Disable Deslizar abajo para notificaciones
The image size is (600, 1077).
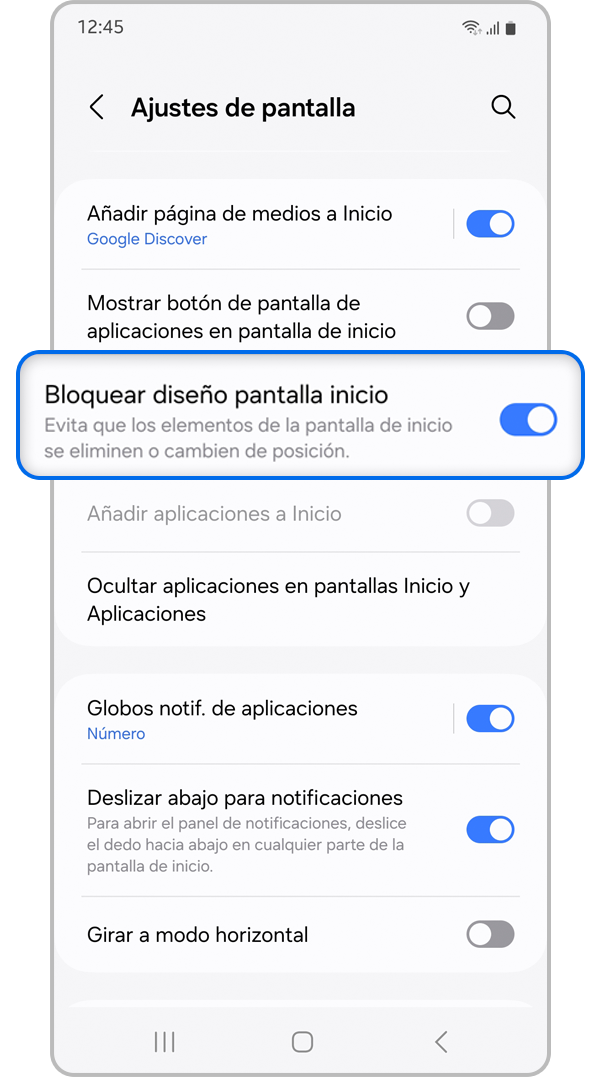coord(490,829)
